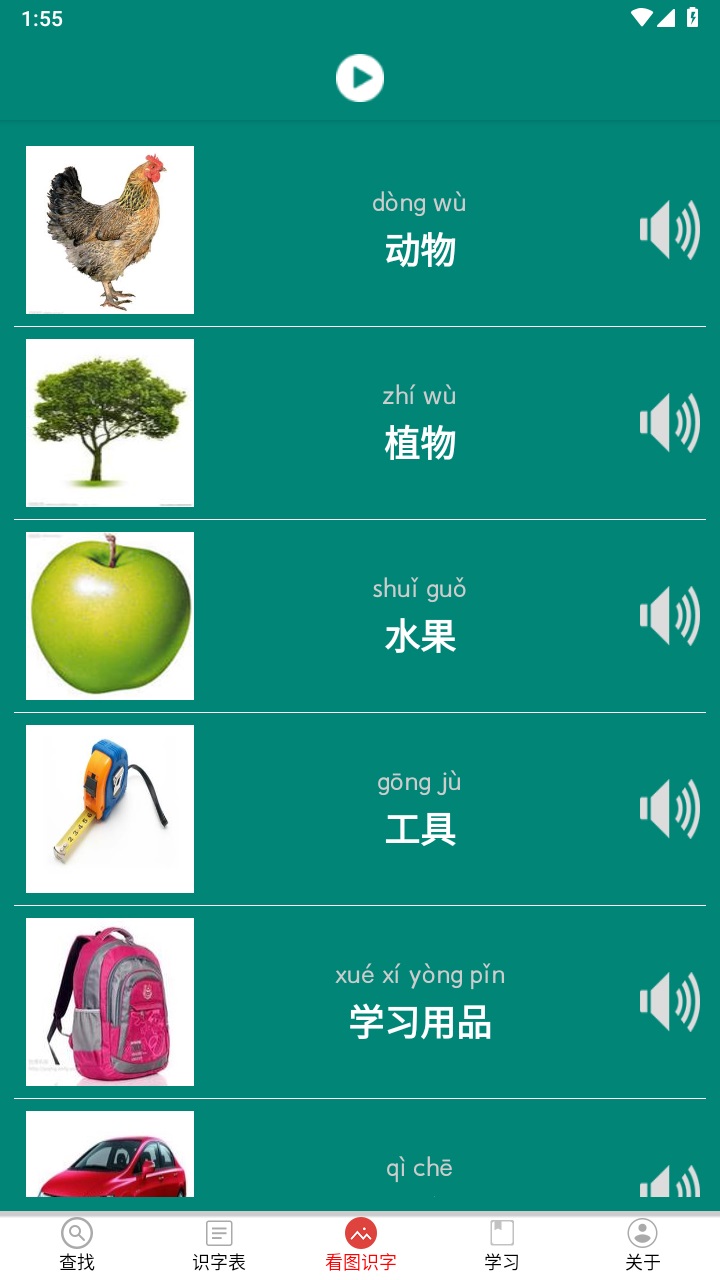This screenshot has width=720, height=1280.
Task: Start playback with the top play button
Action: click(x=360, y=77)
